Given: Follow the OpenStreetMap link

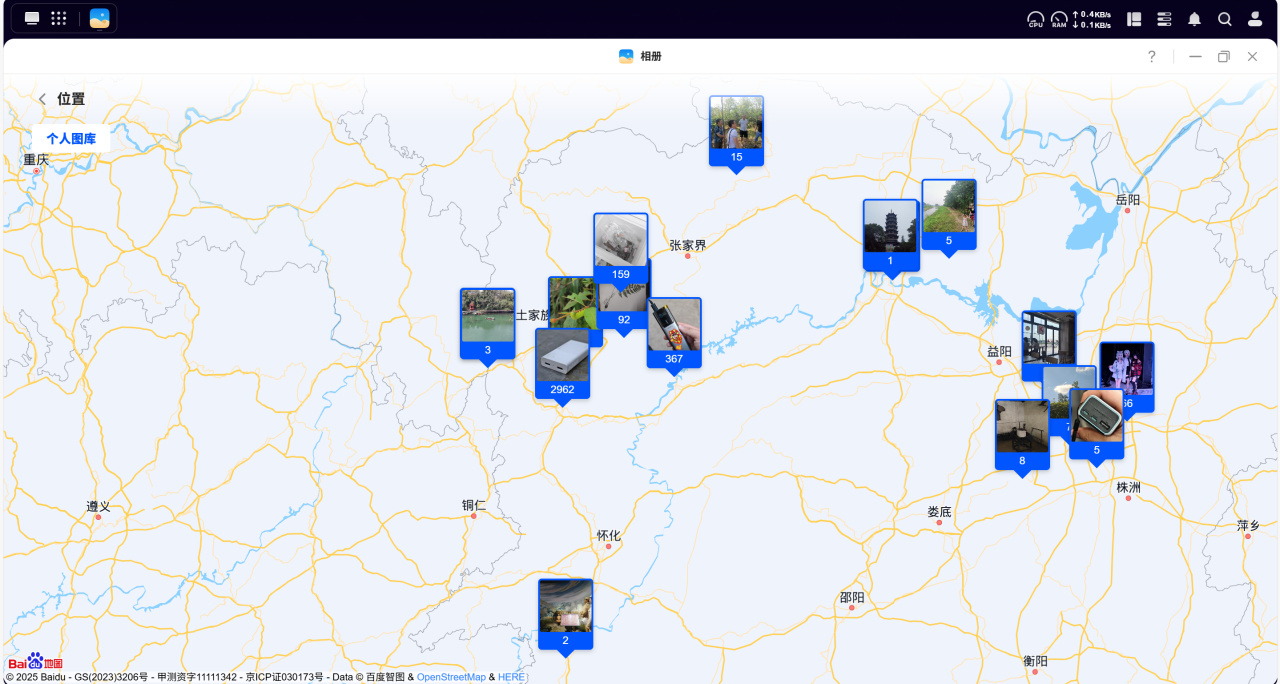Looking at the screenshot, I should (x=451, y=677).
